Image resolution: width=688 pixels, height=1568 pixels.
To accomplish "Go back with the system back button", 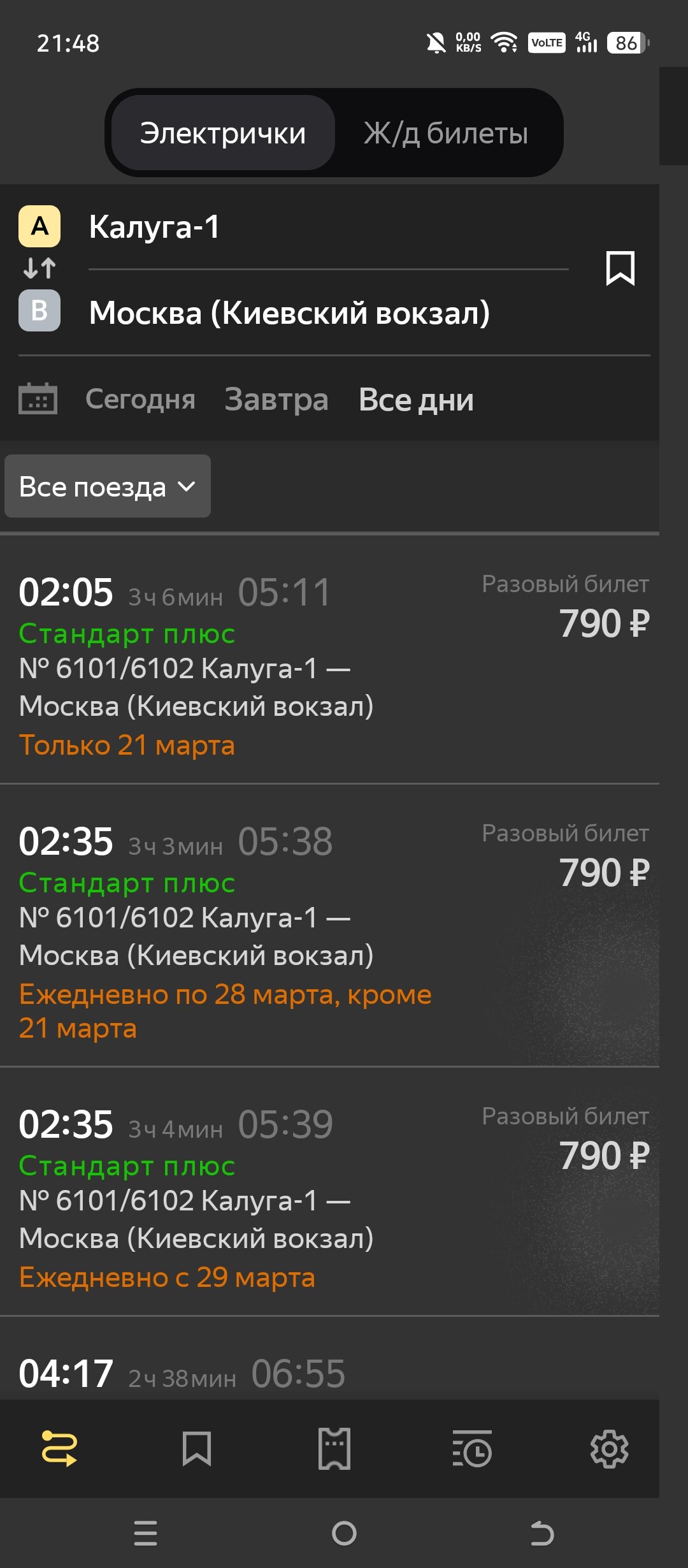I will click(542, 1533).
